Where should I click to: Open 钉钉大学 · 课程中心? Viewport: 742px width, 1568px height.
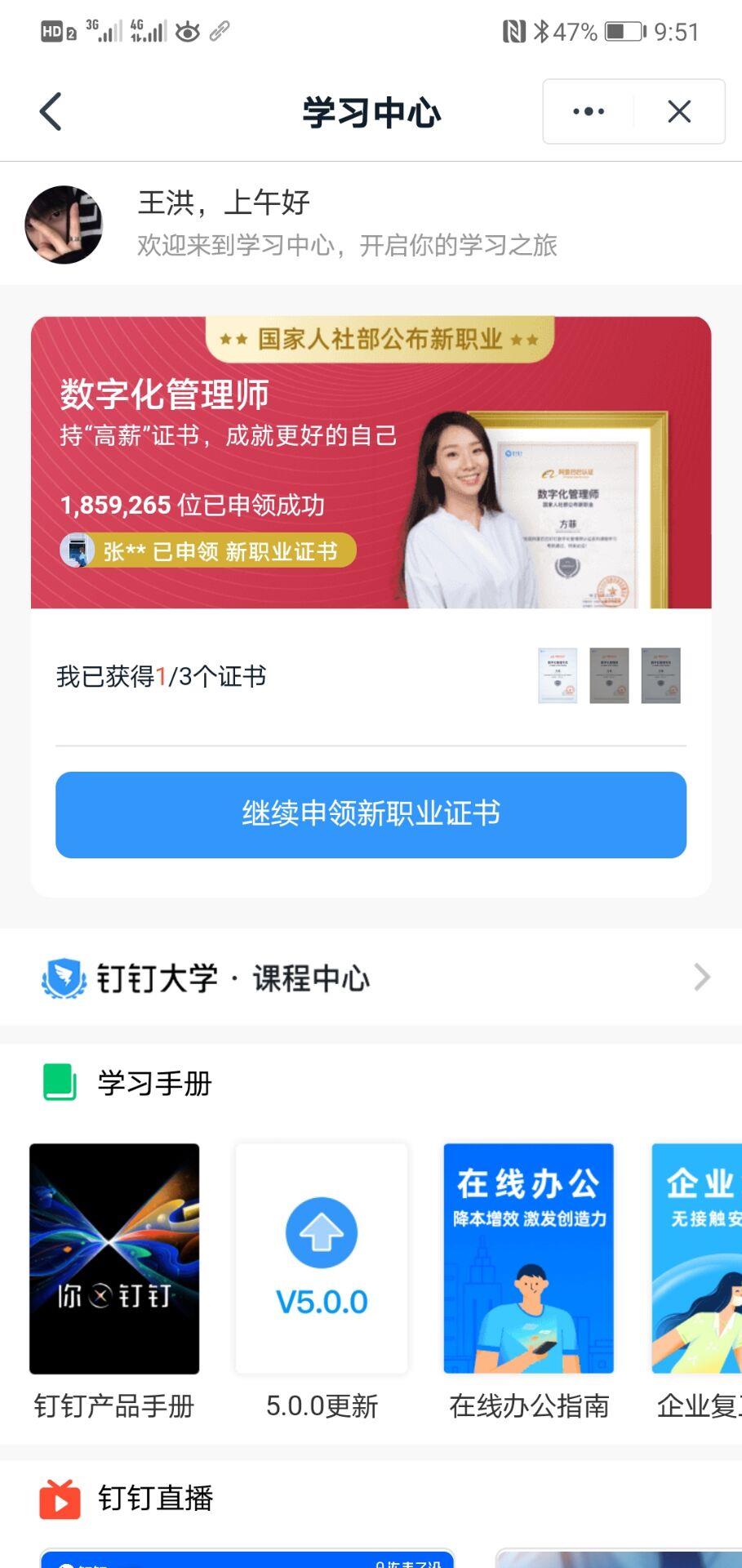coord(371,977)
